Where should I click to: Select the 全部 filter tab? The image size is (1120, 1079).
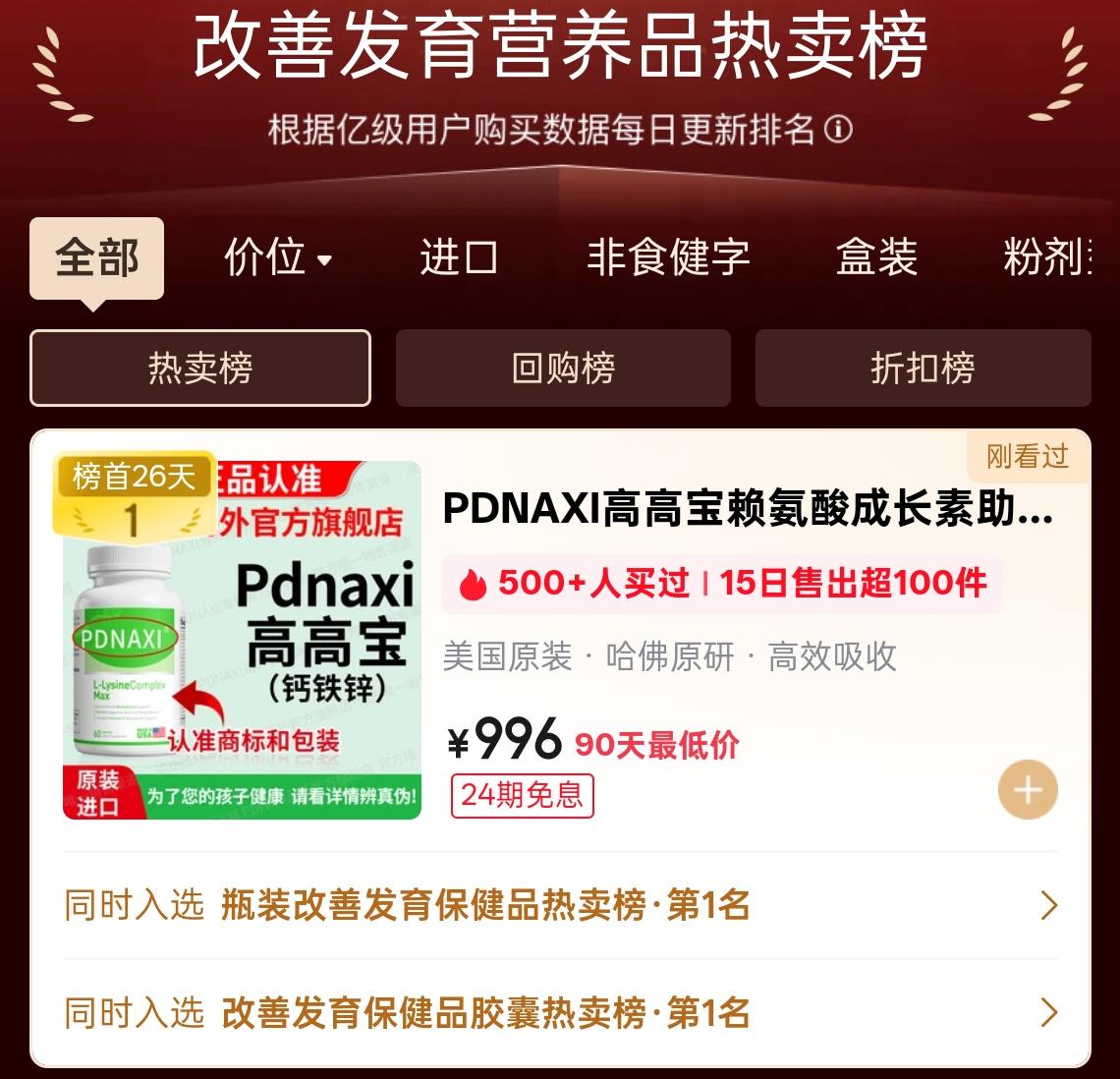click(x=96, y=258)
